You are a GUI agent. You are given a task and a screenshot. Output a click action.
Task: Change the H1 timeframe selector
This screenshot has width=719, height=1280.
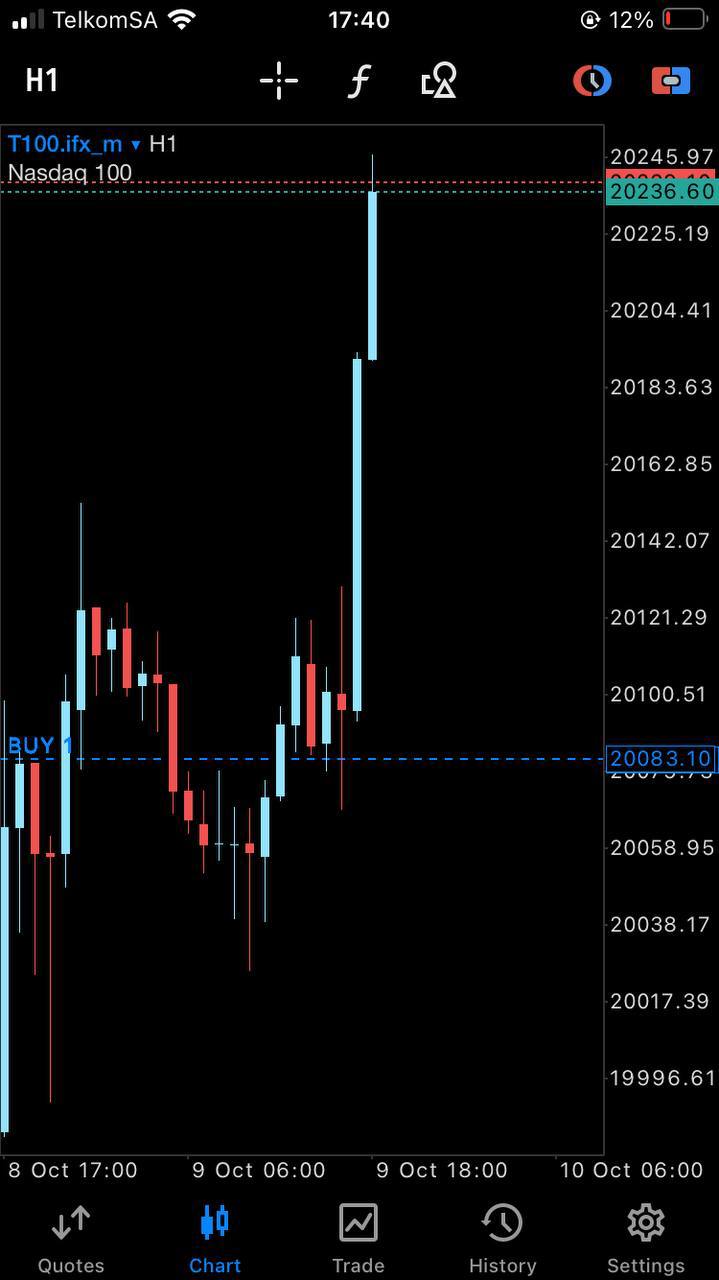41,80
